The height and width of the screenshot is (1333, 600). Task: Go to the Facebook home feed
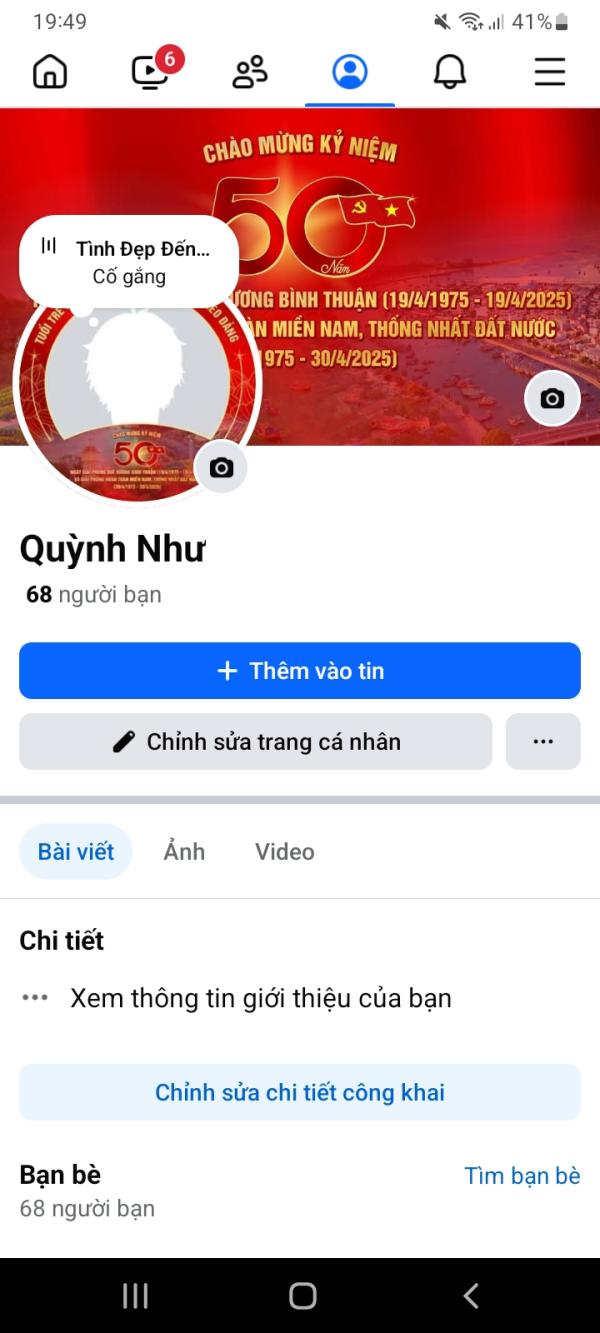[50, 71]
